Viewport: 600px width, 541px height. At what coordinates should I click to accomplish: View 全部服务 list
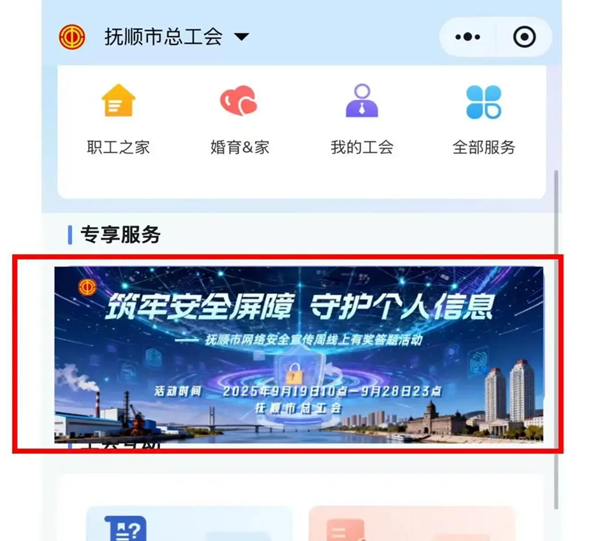point(483,120)
